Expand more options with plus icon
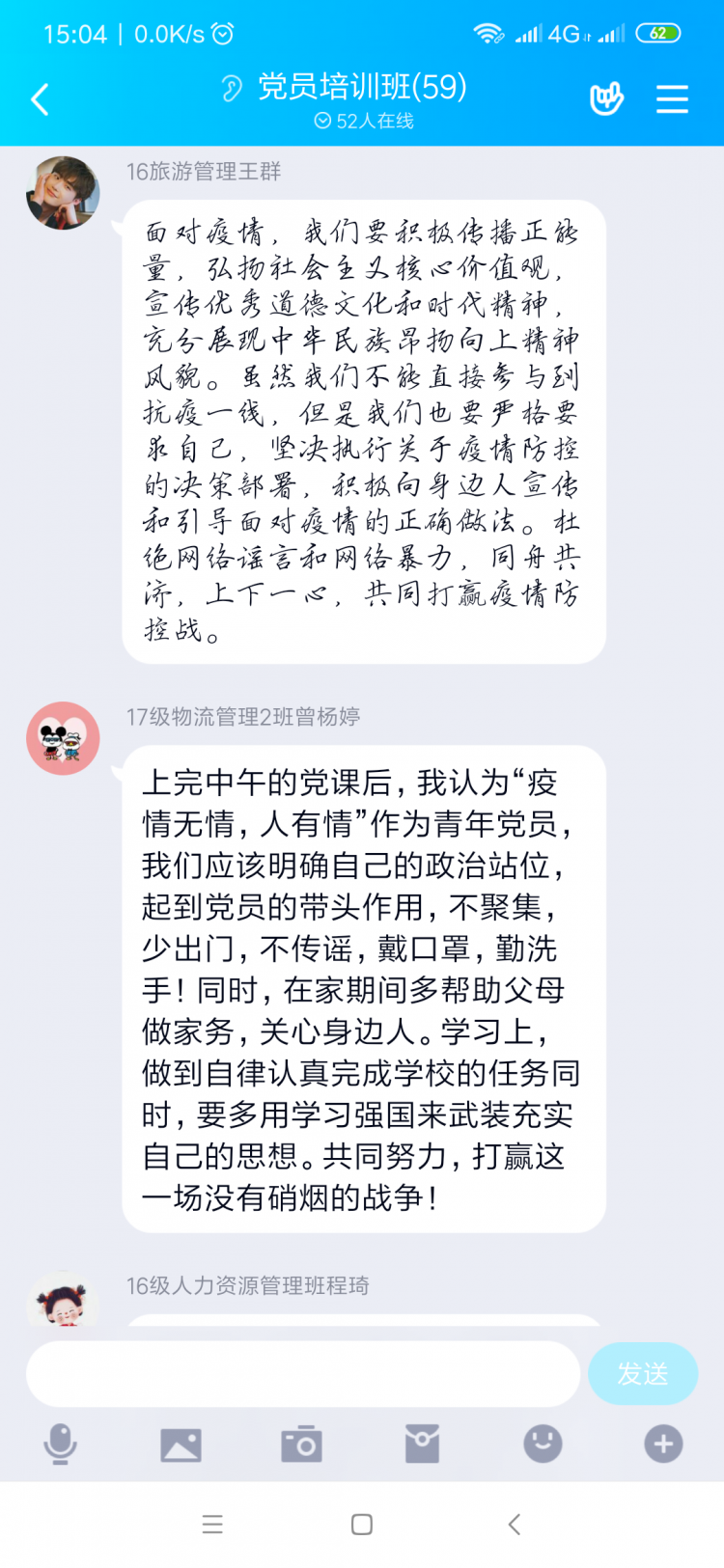 coord(663,1444)
